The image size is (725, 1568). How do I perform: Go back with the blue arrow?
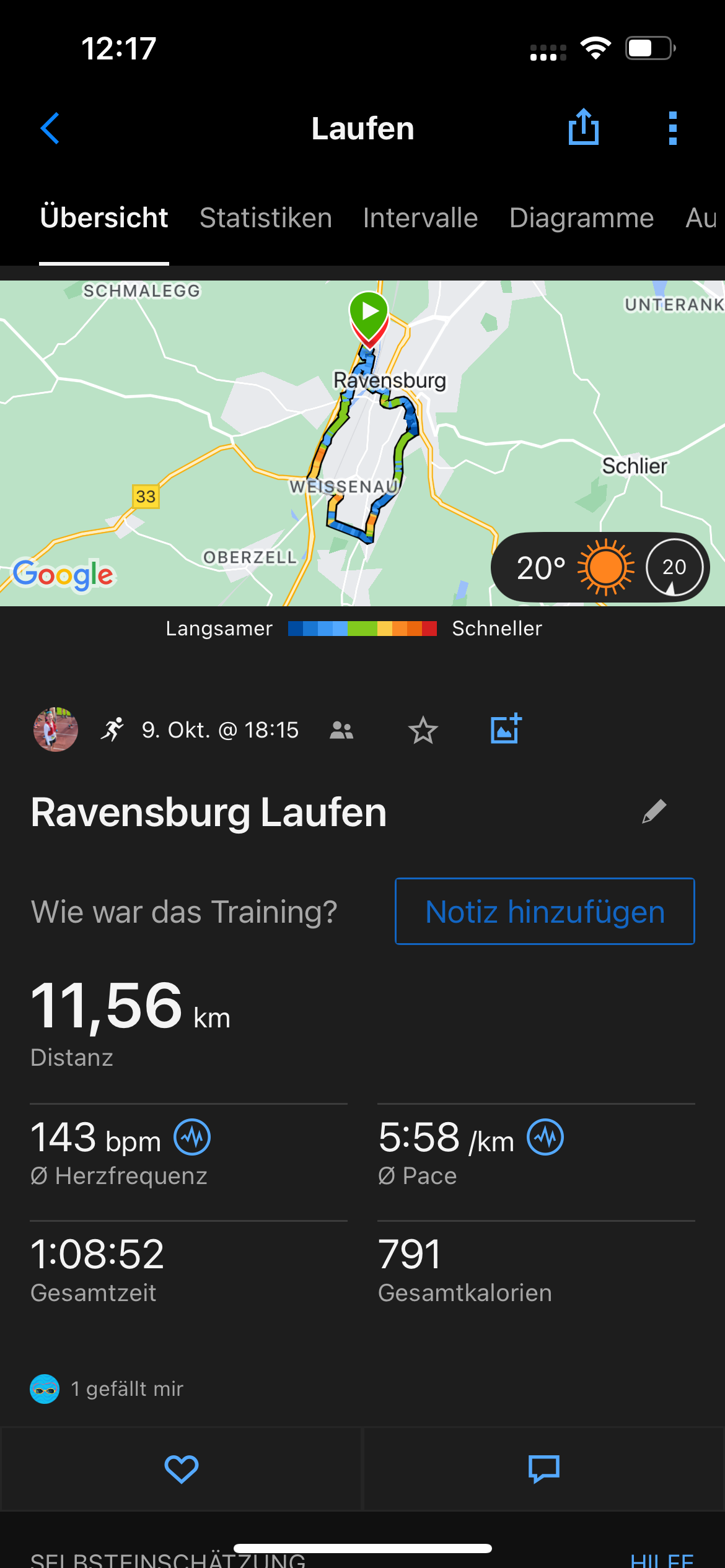pos(50,128)
